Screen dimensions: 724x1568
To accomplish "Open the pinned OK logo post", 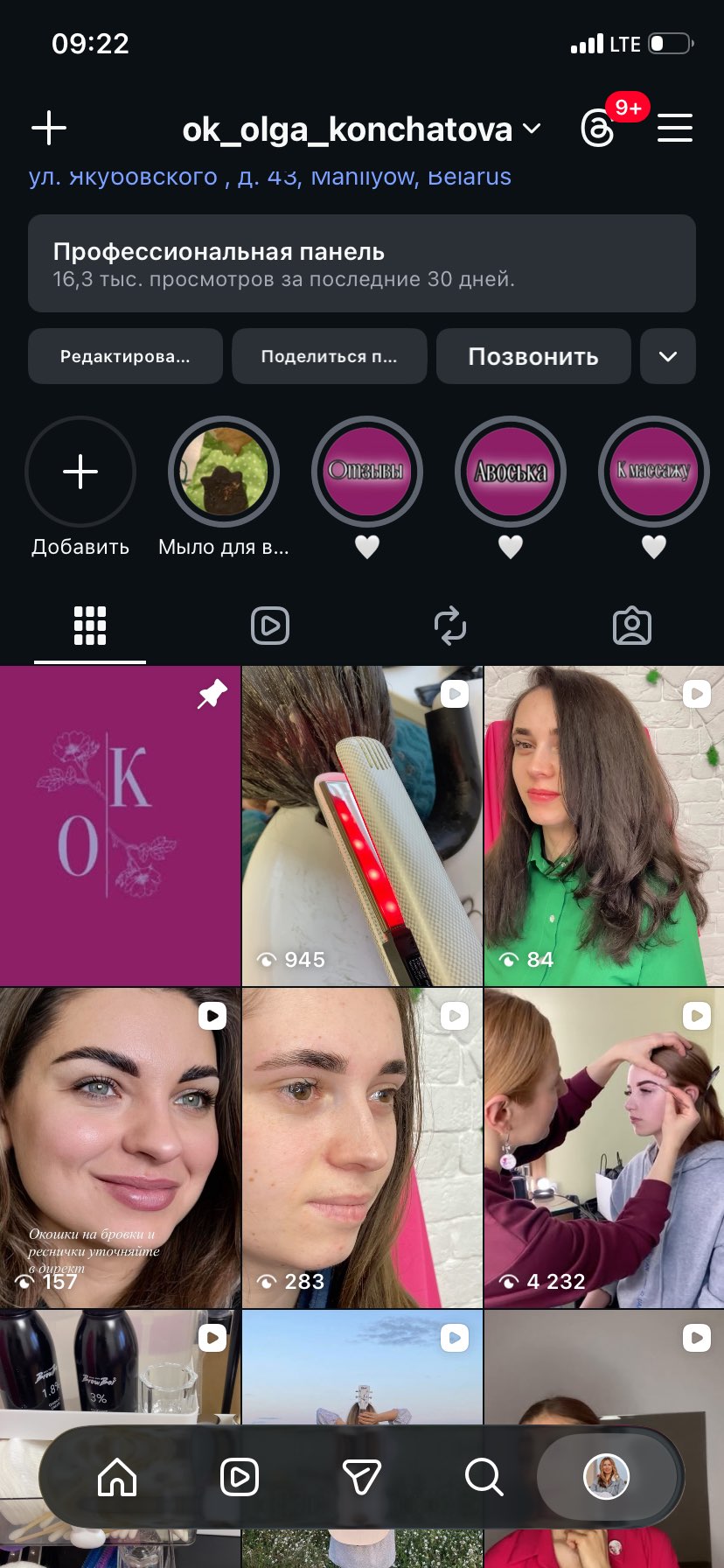I will (120, 826).
